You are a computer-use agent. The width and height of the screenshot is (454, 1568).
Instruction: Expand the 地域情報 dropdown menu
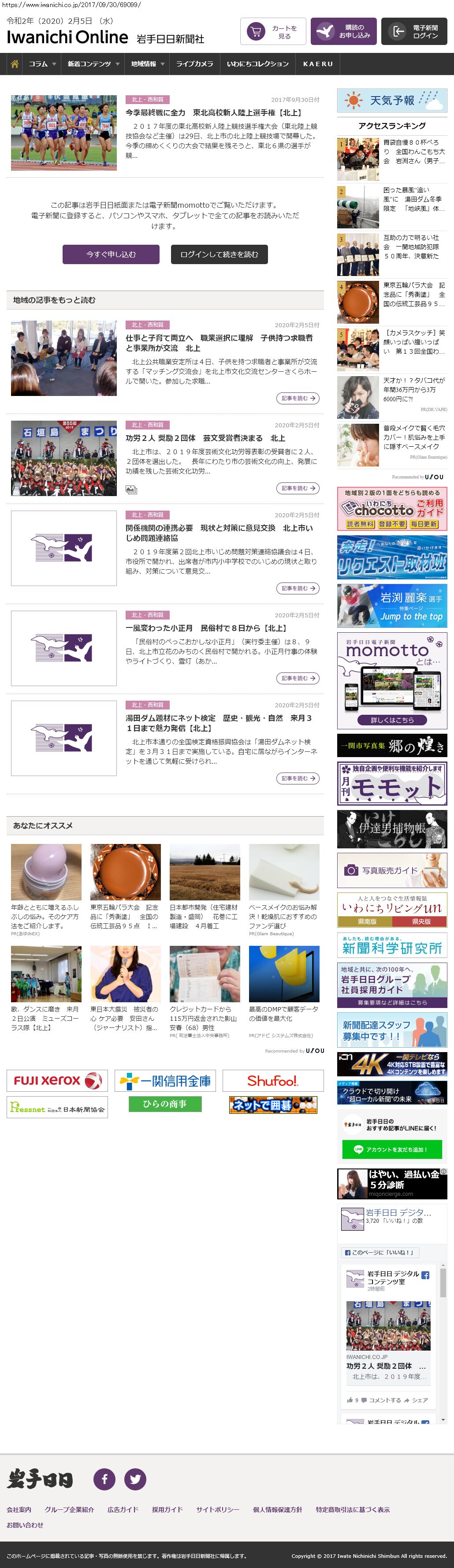coord(147,64)
